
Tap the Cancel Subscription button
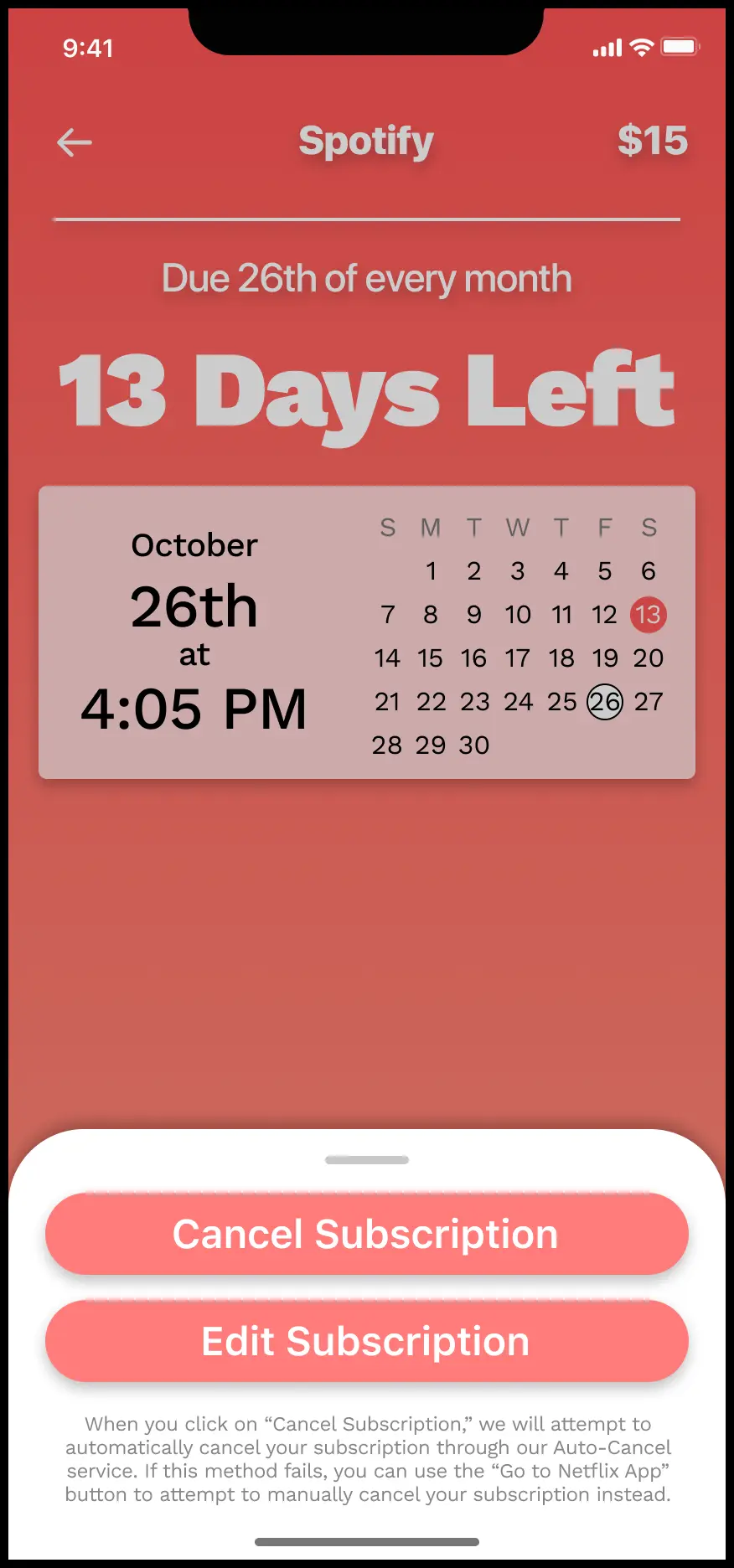367,1234
